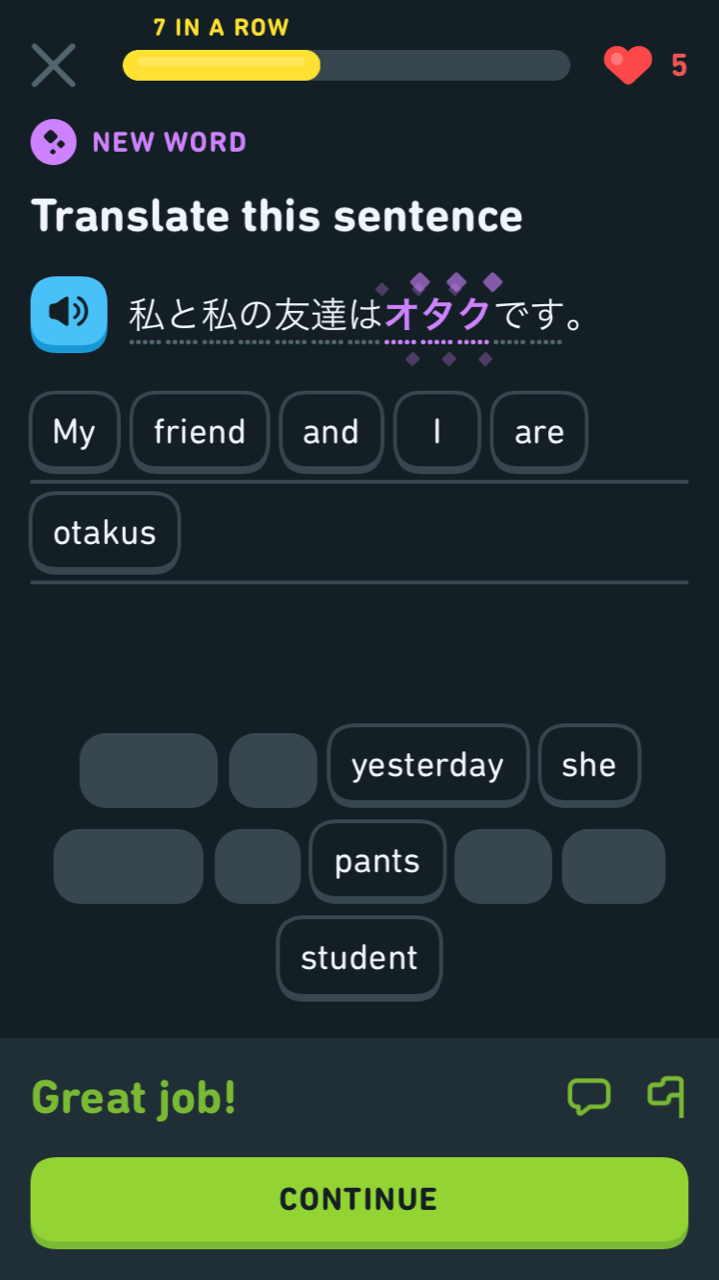The height and width of the screenshot is (1280, 719).
Task: Select the word 'student' from the bank
Action: 359,958
